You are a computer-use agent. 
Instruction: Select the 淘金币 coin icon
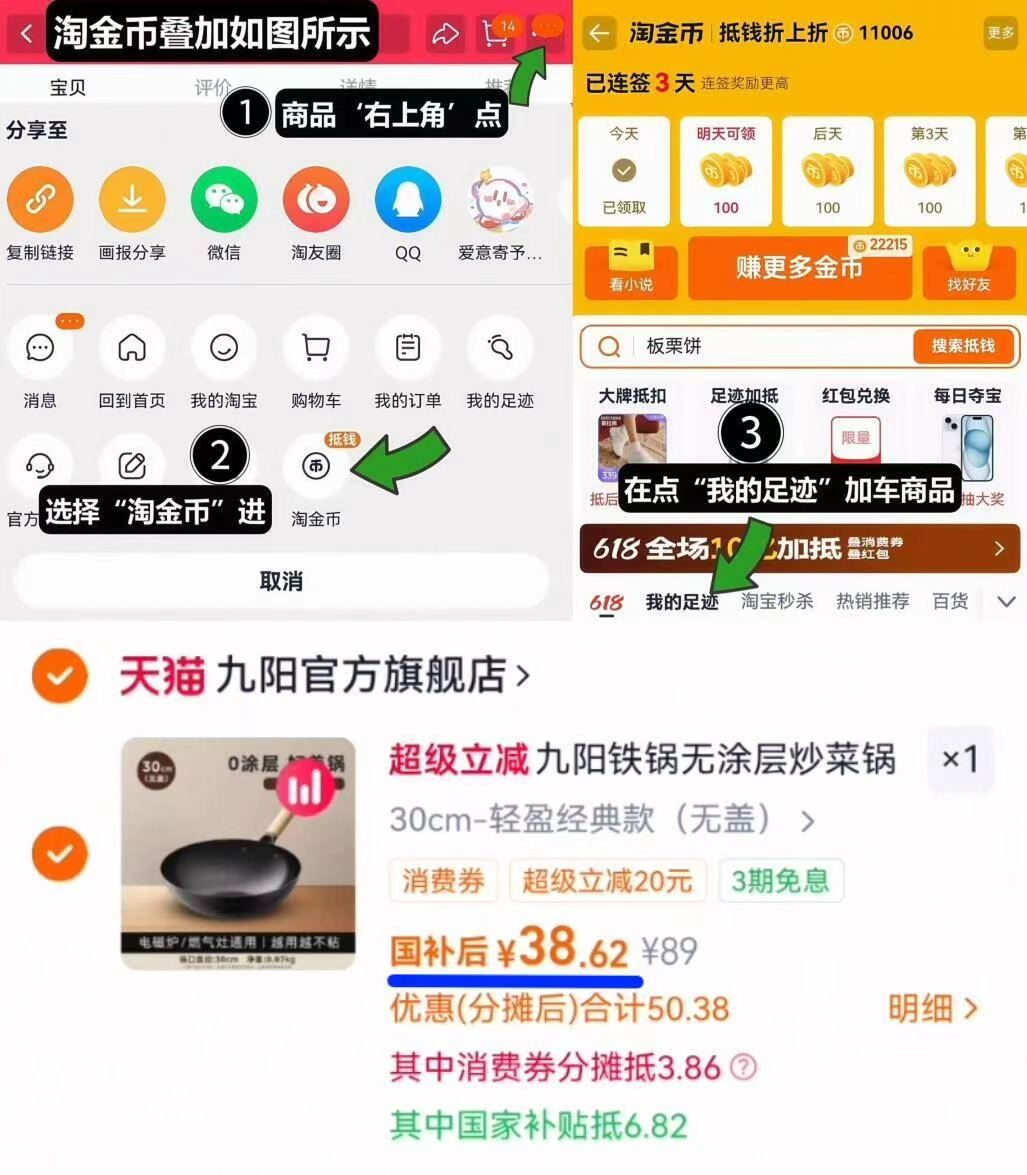(x=315, y=462)
